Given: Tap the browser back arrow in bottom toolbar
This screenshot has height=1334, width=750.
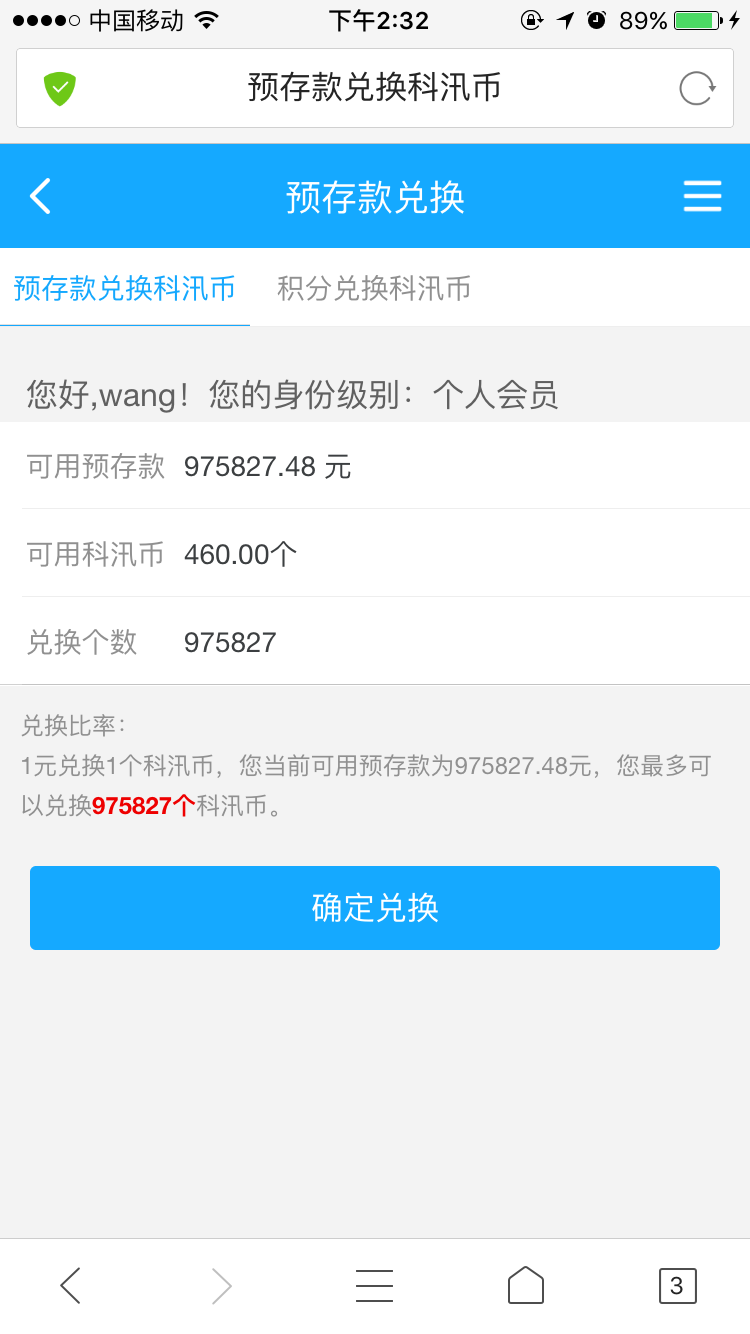Looking at the screenshot, I should tap(70, 1285).
